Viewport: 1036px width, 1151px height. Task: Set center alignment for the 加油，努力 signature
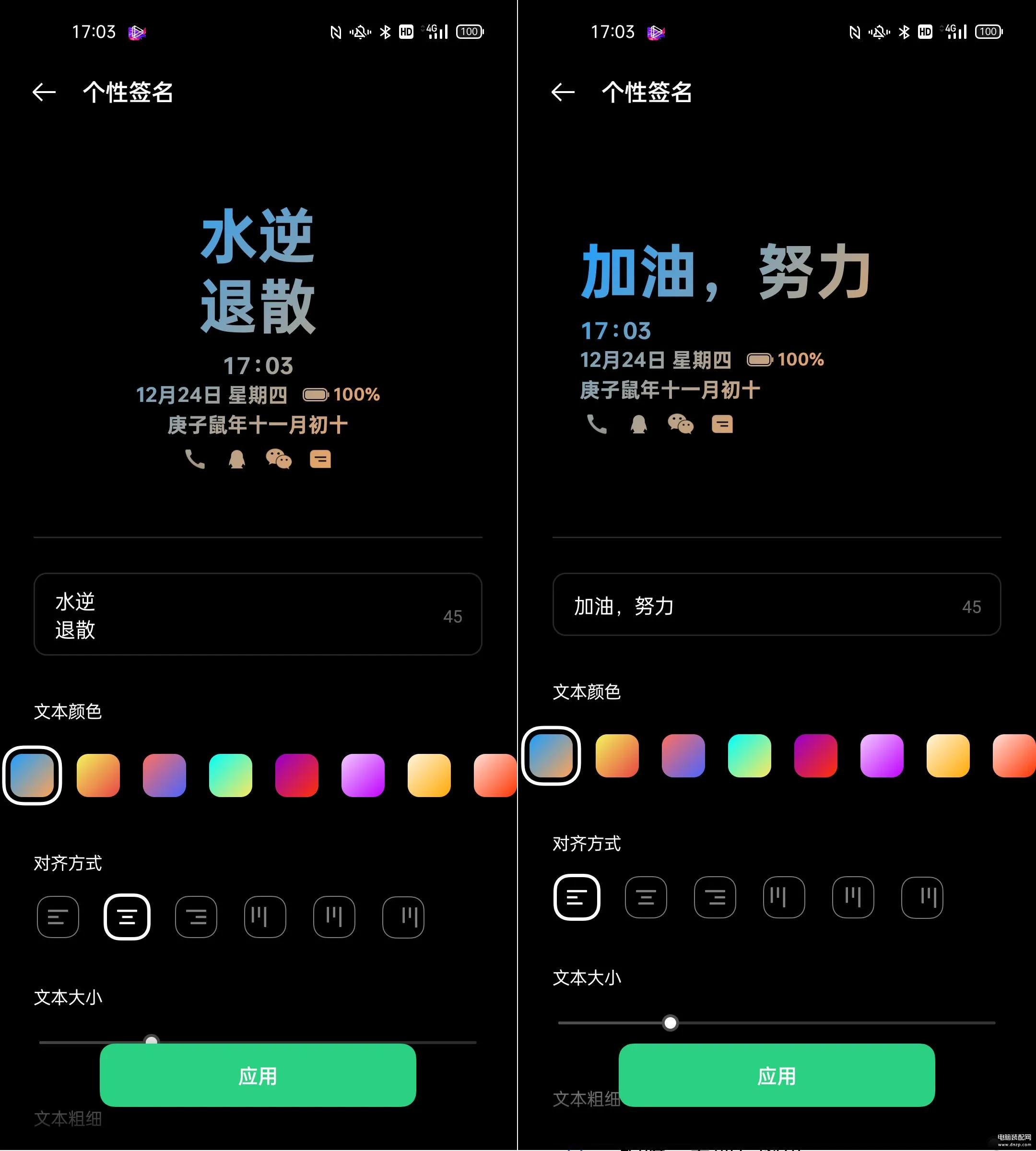click(646, 898)
